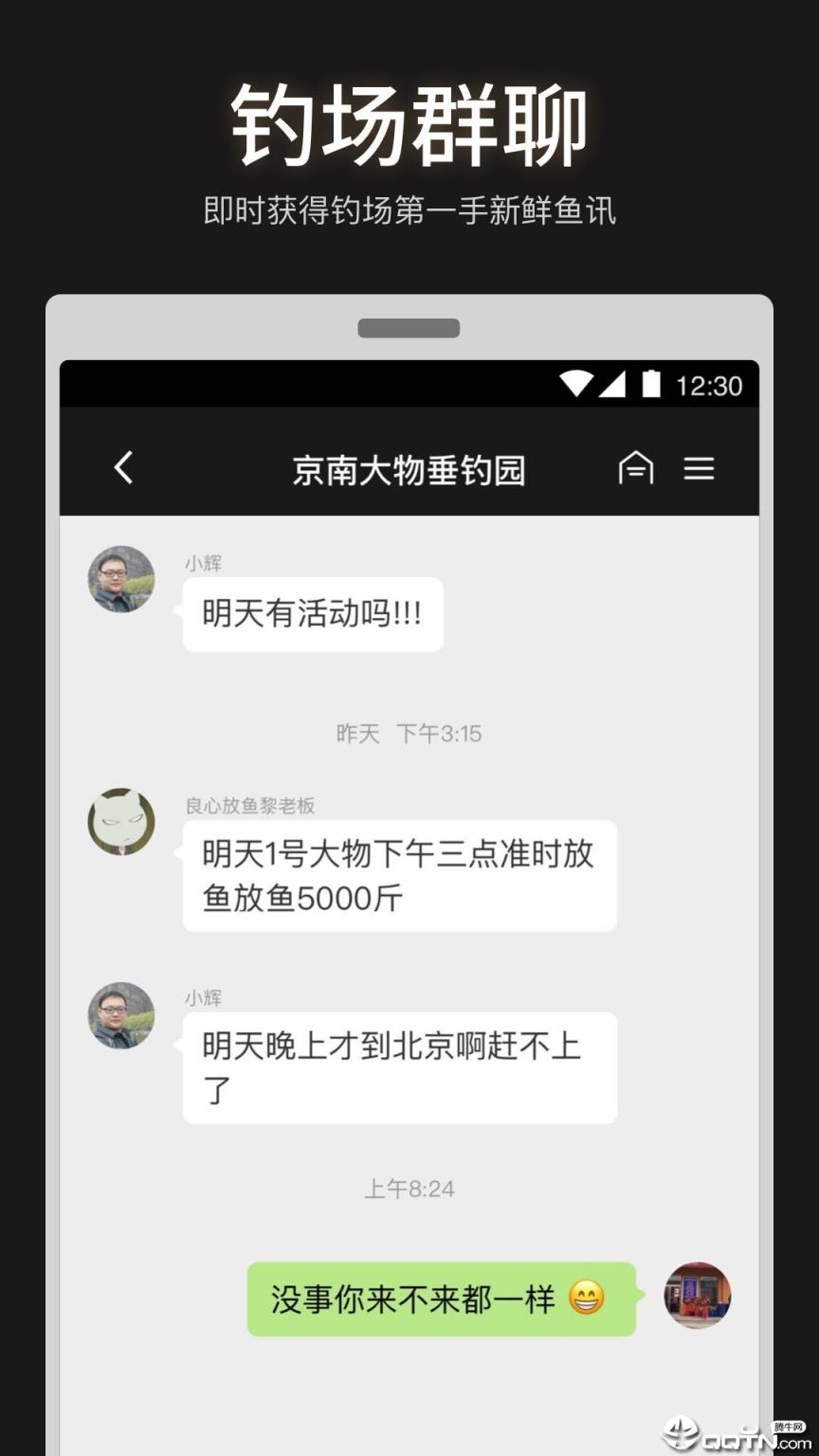Tap the nickname 小辉 above the first message
The image size is (819, 1456).
pyautogui.click(x=202, y=562)
